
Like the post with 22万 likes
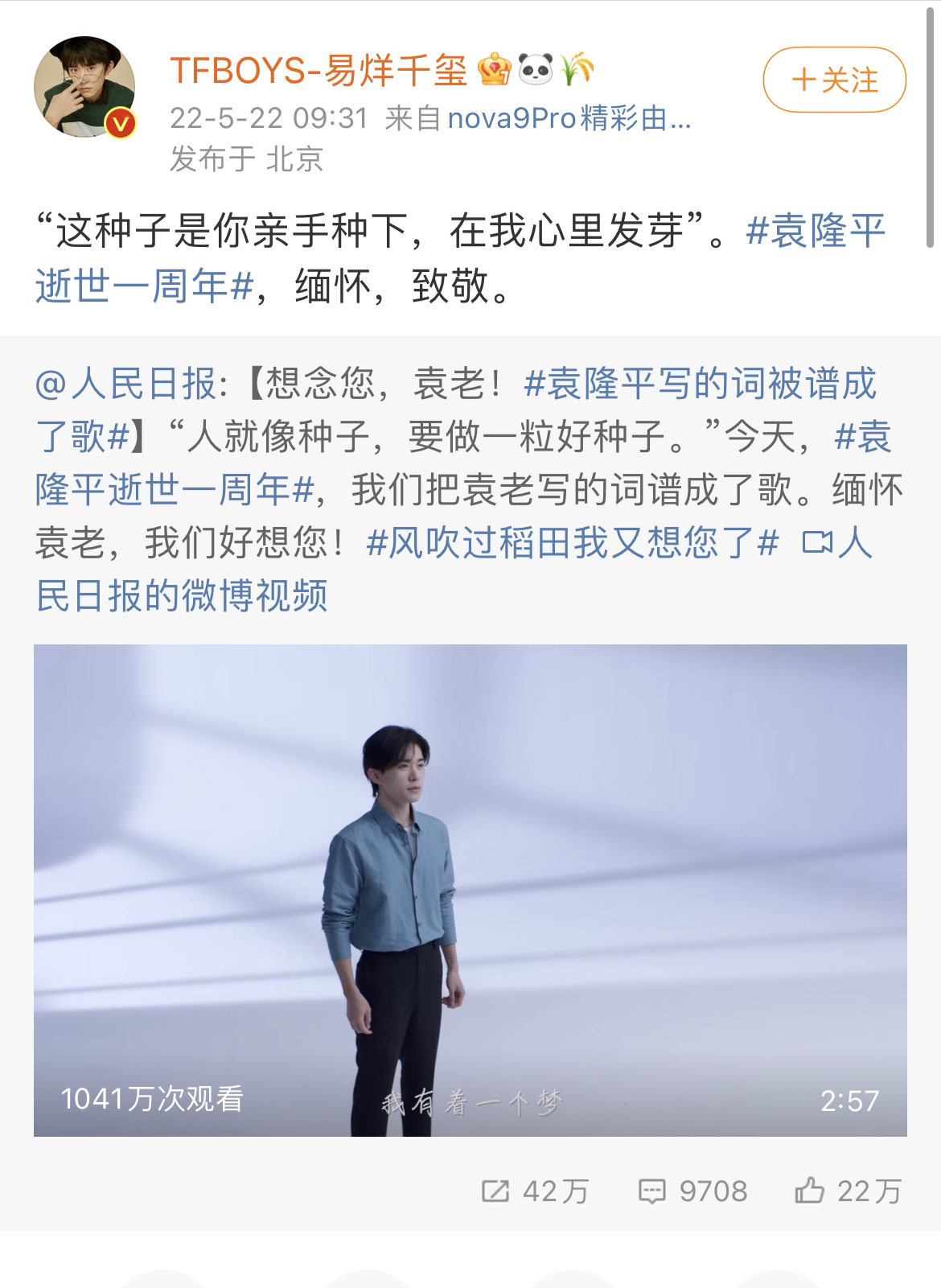coord(848,1191)
